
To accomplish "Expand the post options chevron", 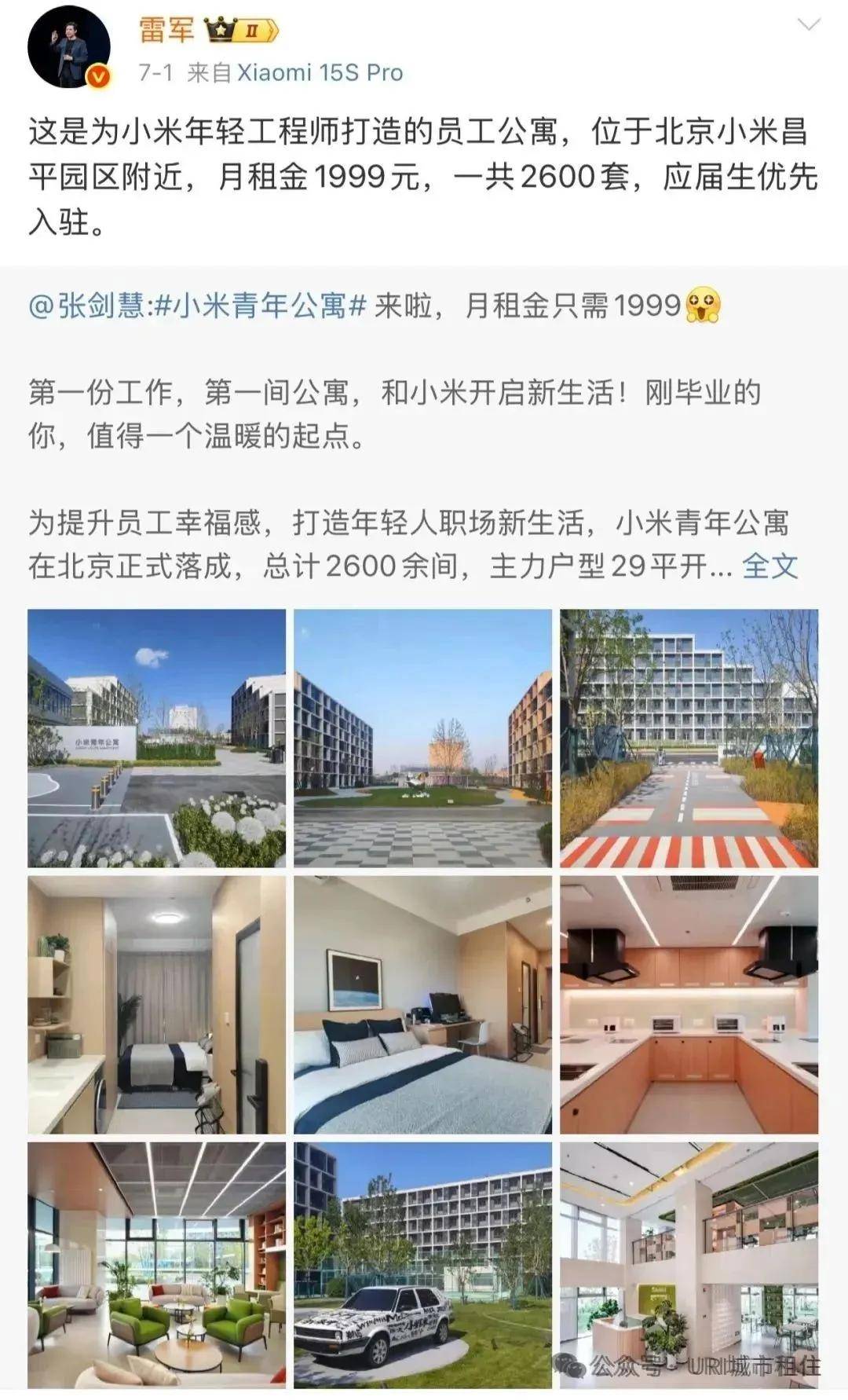I will click(808, 25).
